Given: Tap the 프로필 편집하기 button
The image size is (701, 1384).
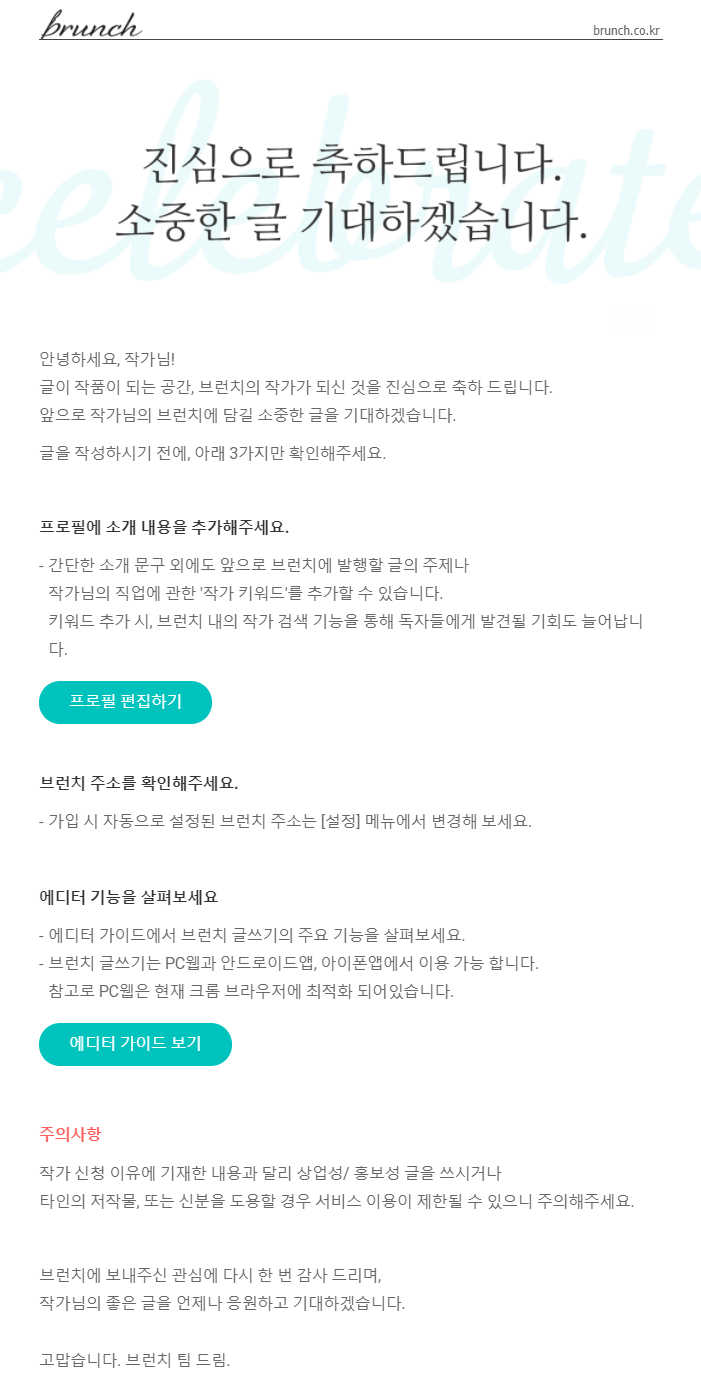Looking at the screenshot, I should (x=125, y=702).
